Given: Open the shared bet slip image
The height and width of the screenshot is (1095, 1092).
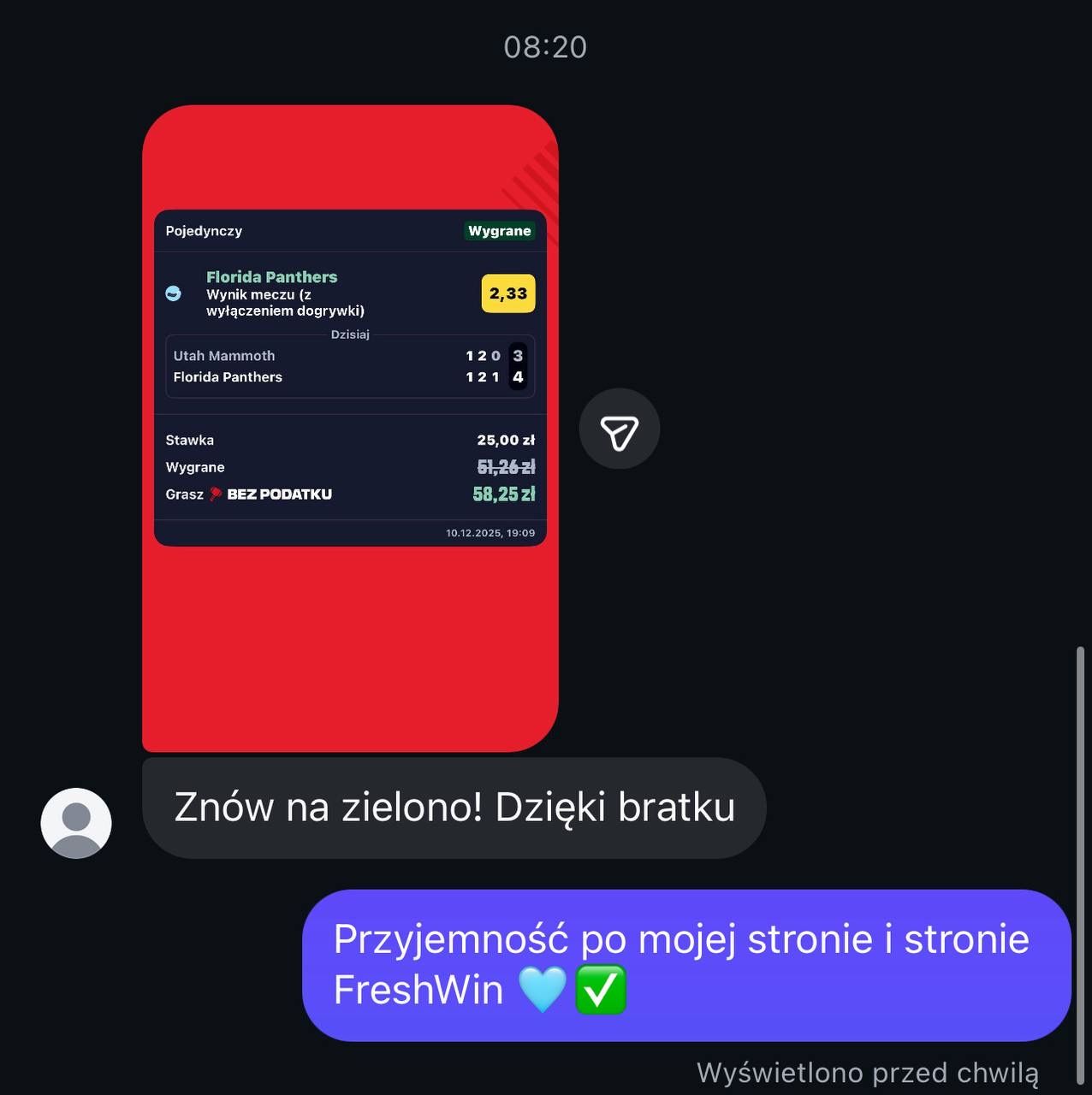Looking at the screenshot, I should pyautogui.click(x=350, y=428).
